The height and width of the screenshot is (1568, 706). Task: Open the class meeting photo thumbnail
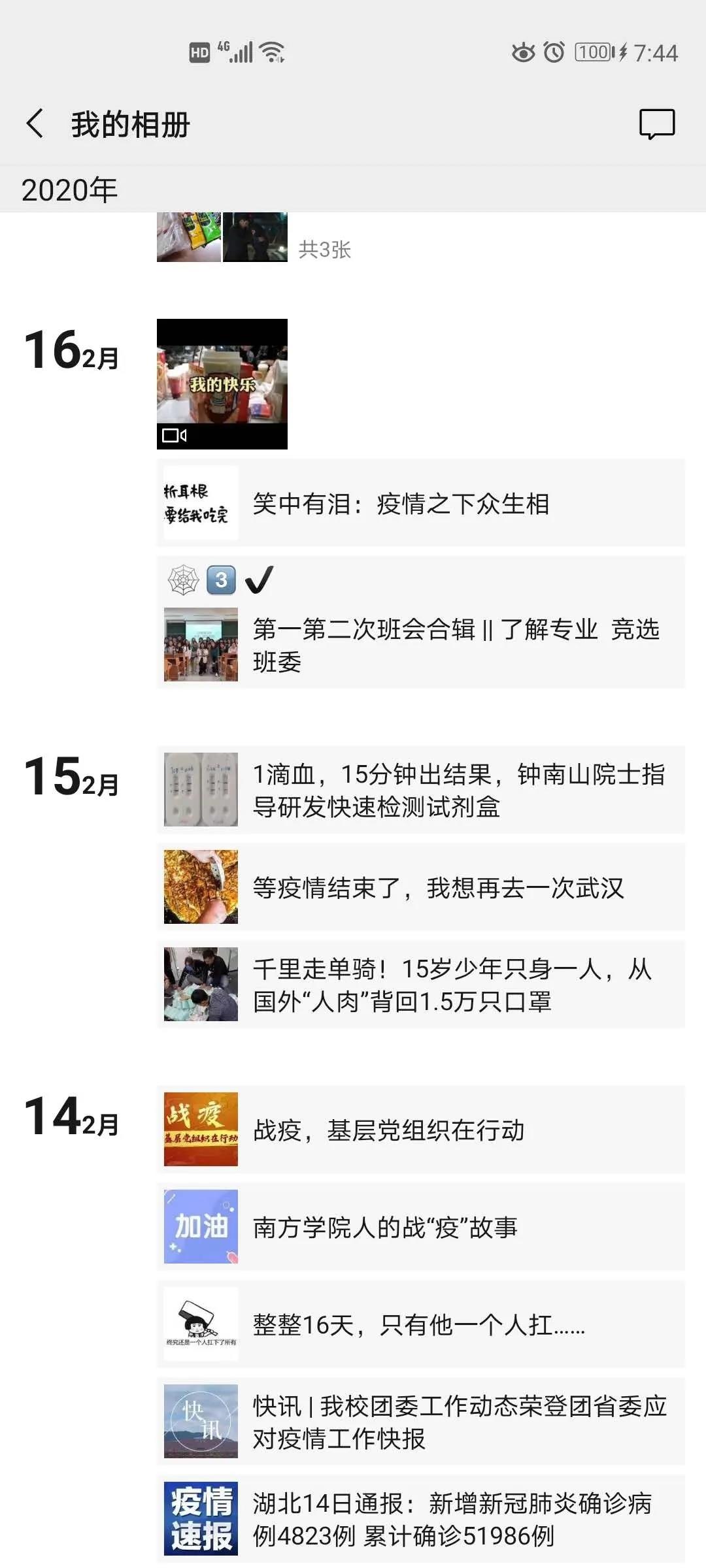[199, 645]
